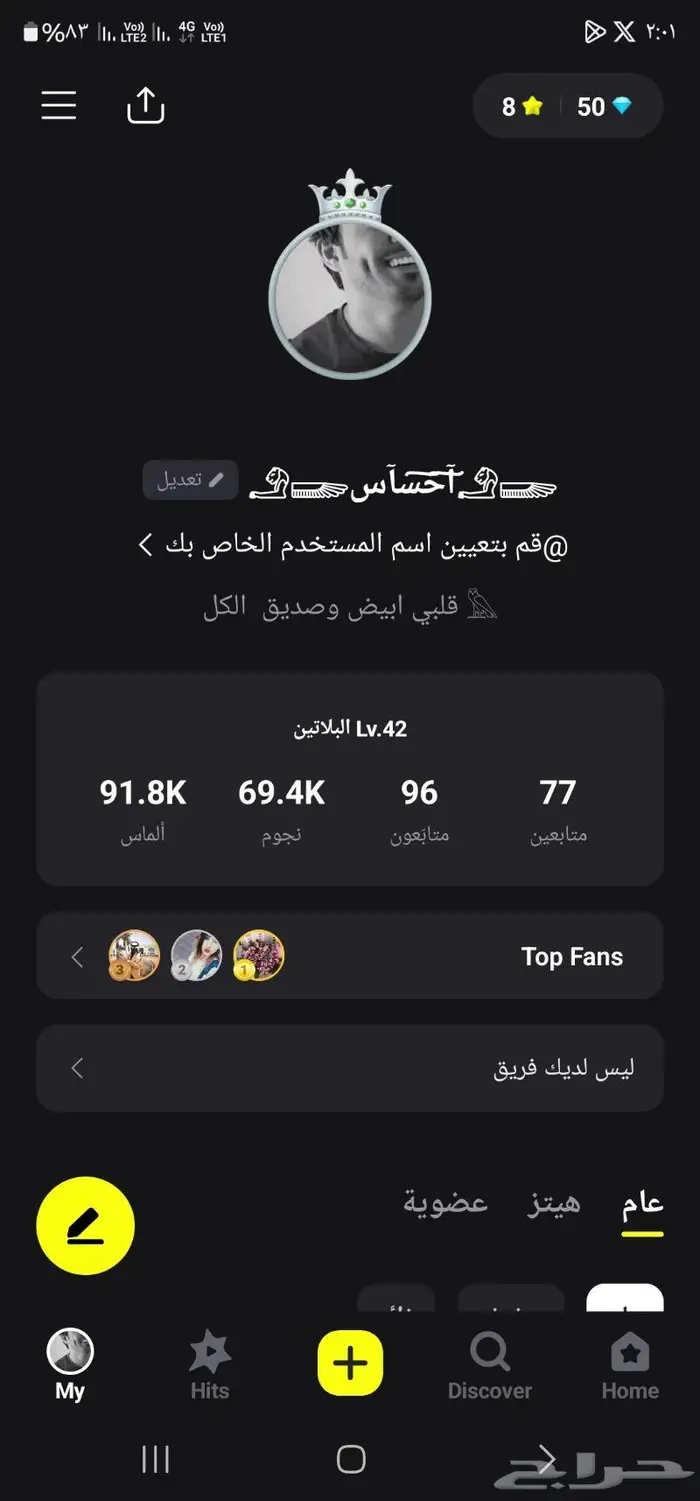The height and width of the screenshot is (1501, 700).
Task: Tap the yellow plus create button
Action: tap(350, 1362)
